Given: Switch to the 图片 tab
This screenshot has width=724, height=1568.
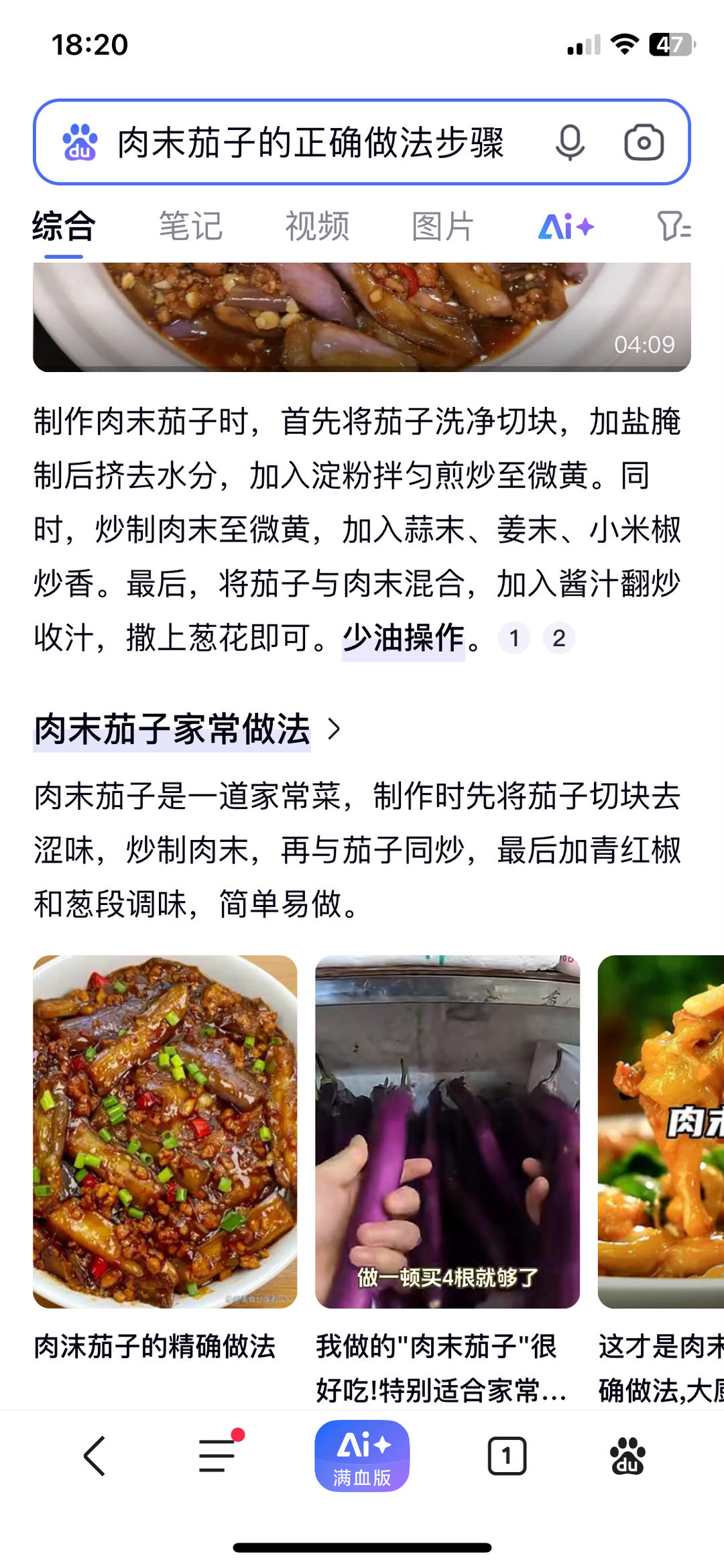Looking at the screenshot, I should click(443, 226).
